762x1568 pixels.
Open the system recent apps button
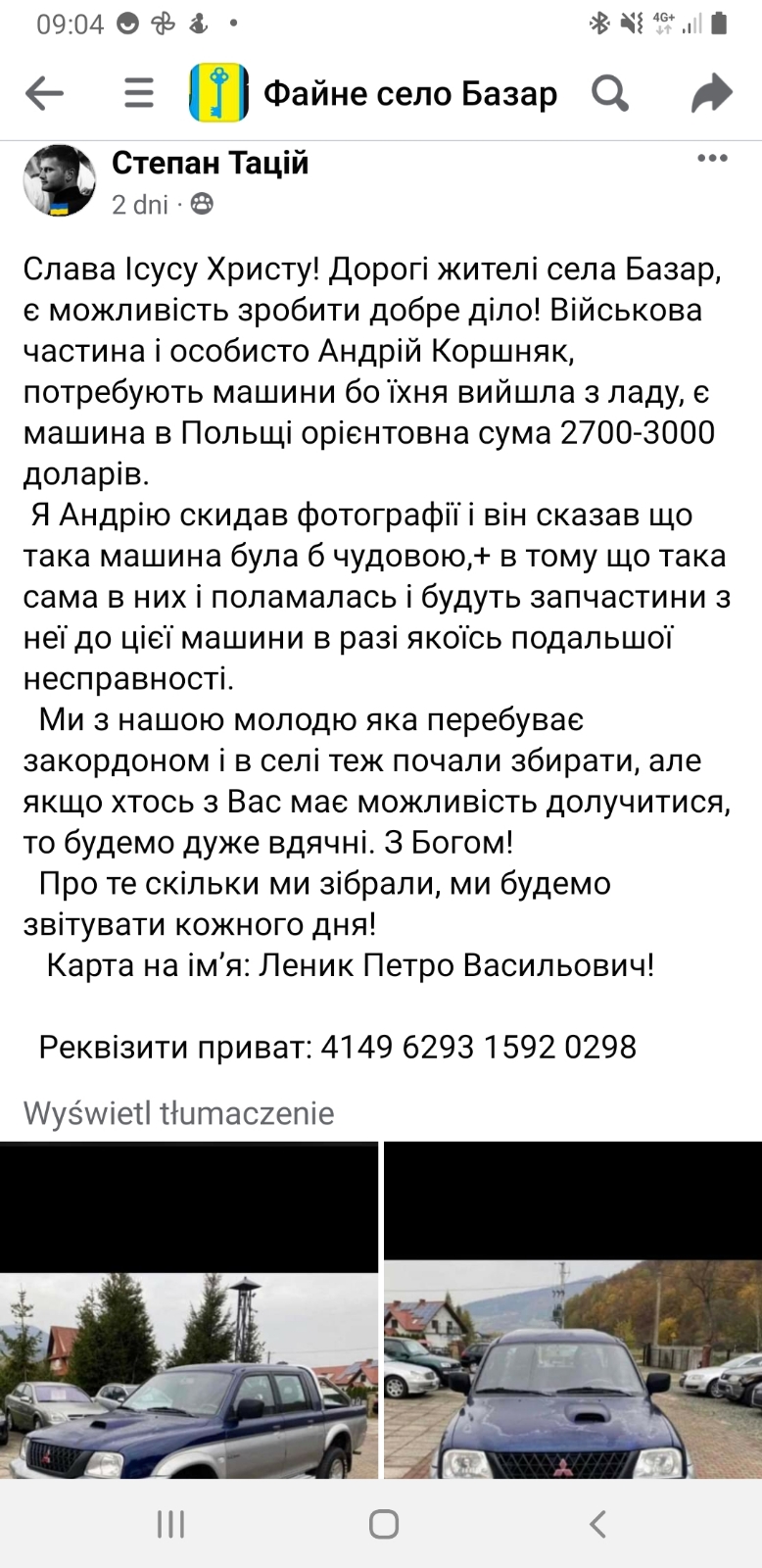tap(170, 1524)
